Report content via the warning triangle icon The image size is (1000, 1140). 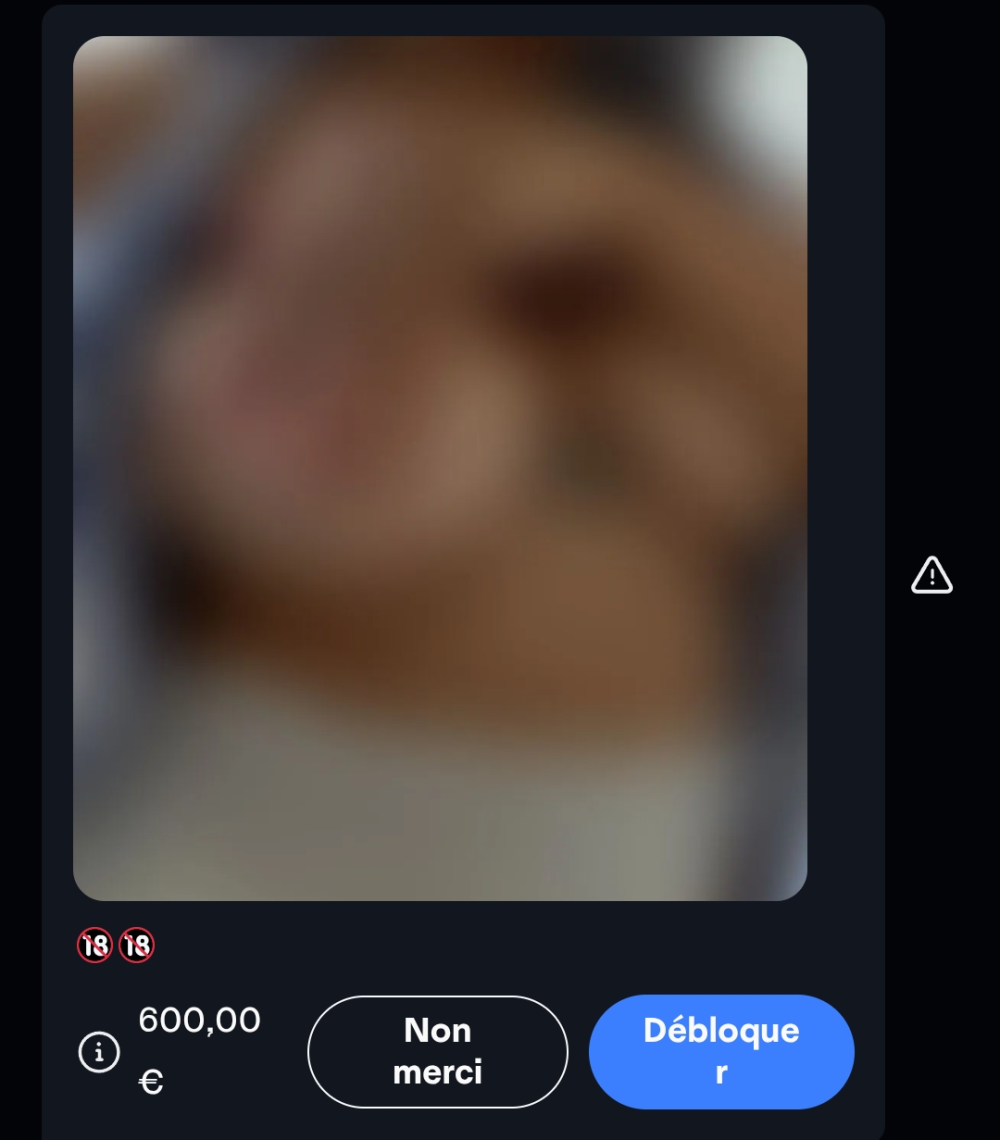931,575
